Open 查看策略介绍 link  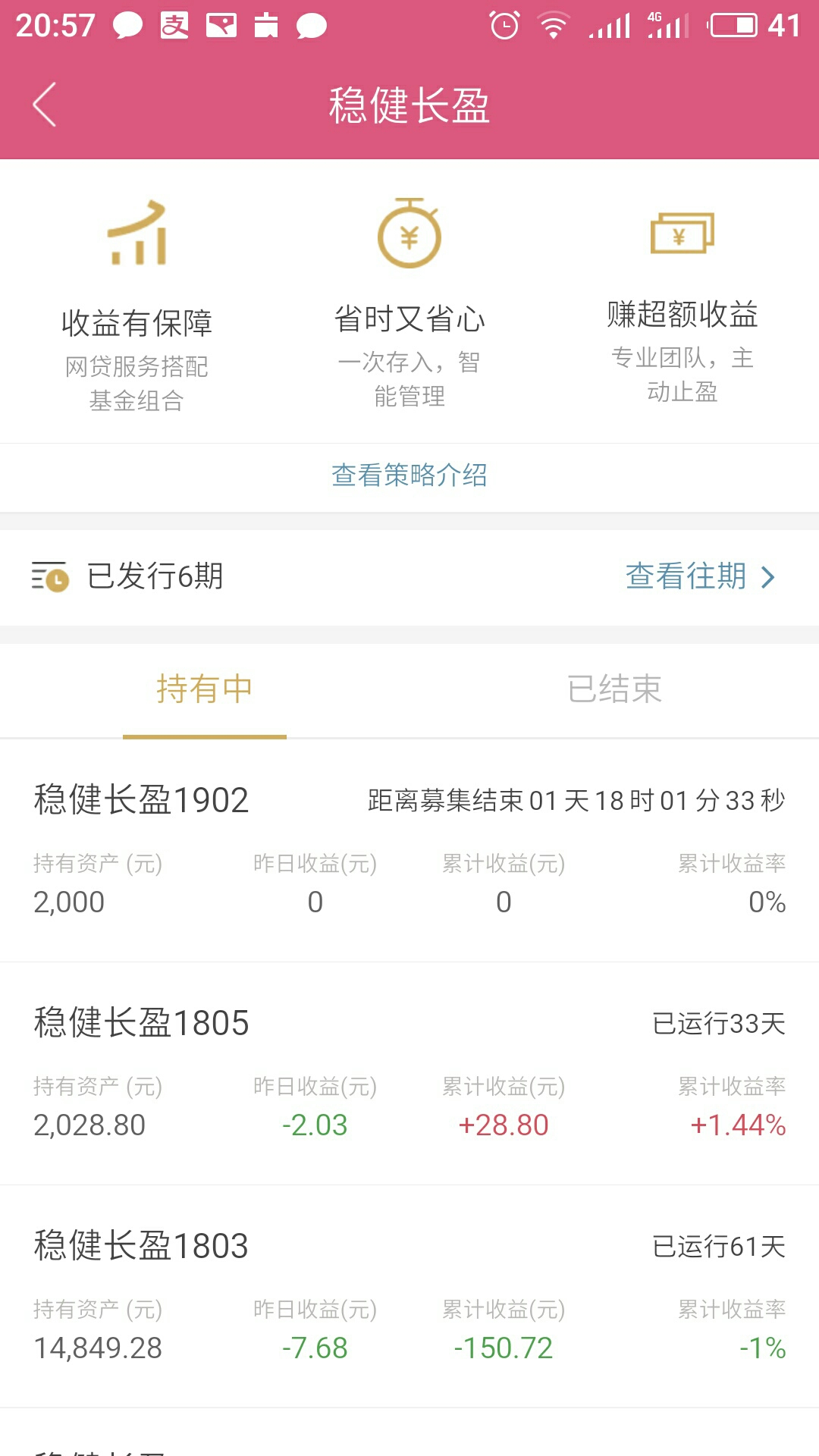(x=409, y=475)
